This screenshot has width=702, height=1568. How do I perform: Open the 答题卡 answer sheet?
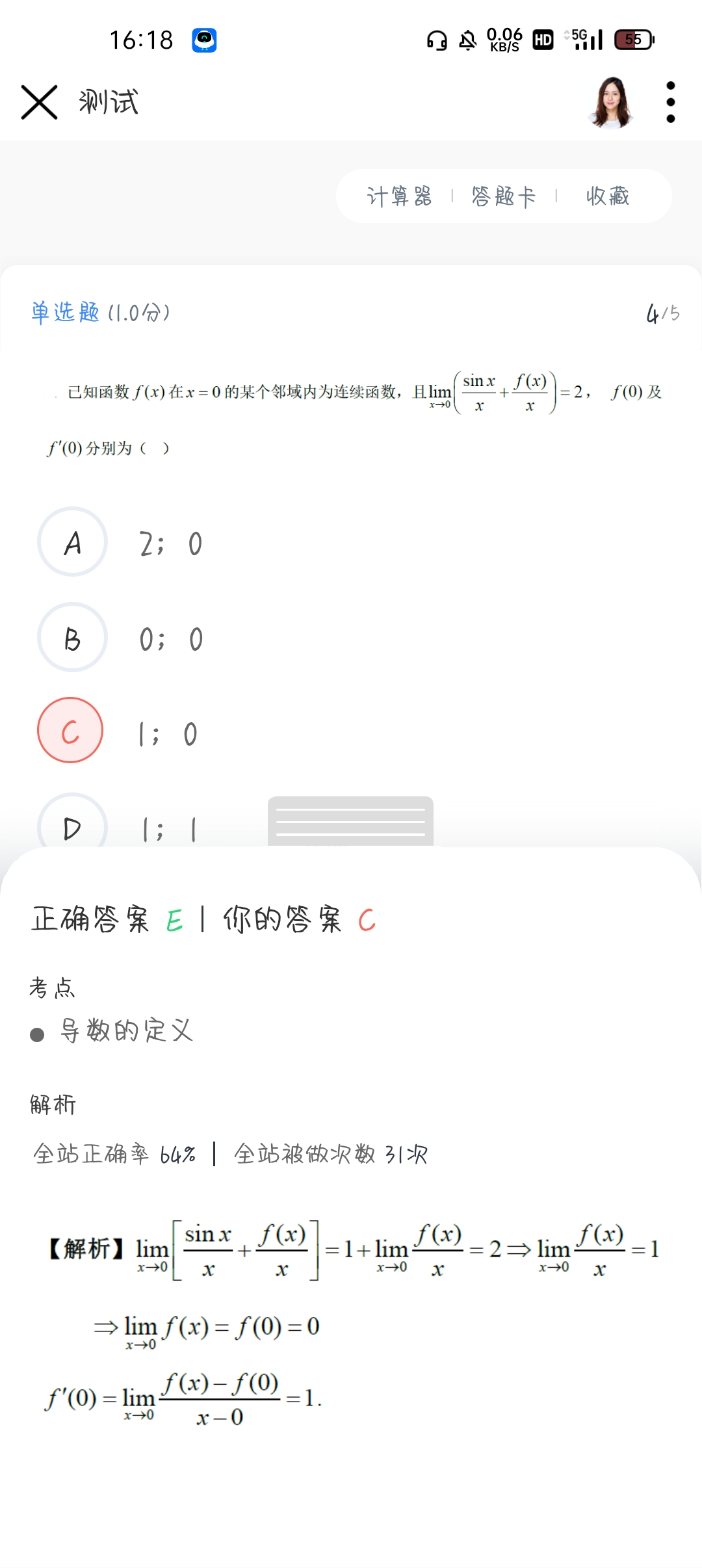pyautogui.click(x=504, y=196)
